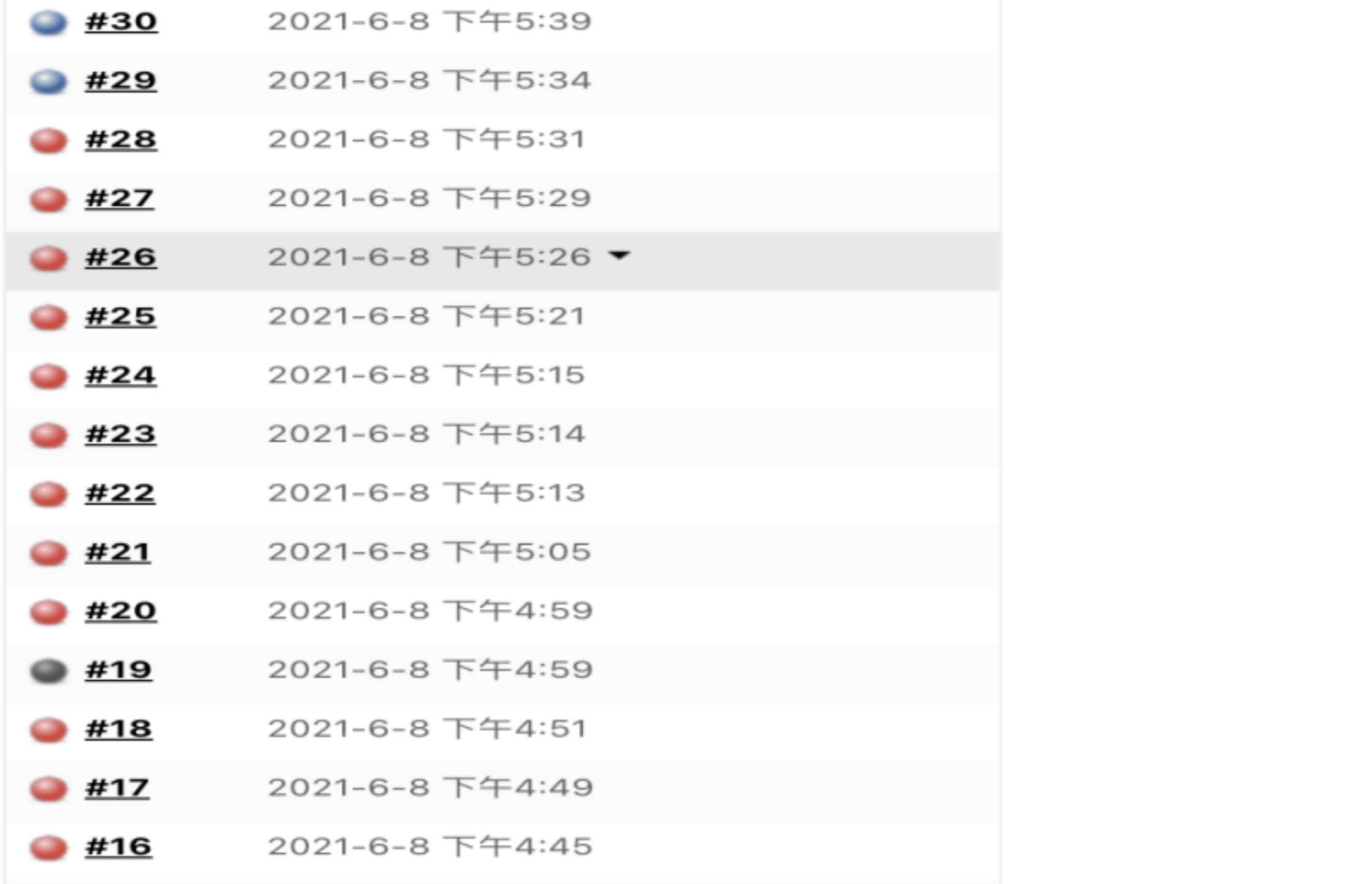This screenshot has width=1372, height=884.
Task: Open build #27 link
Action: (120, 199)
